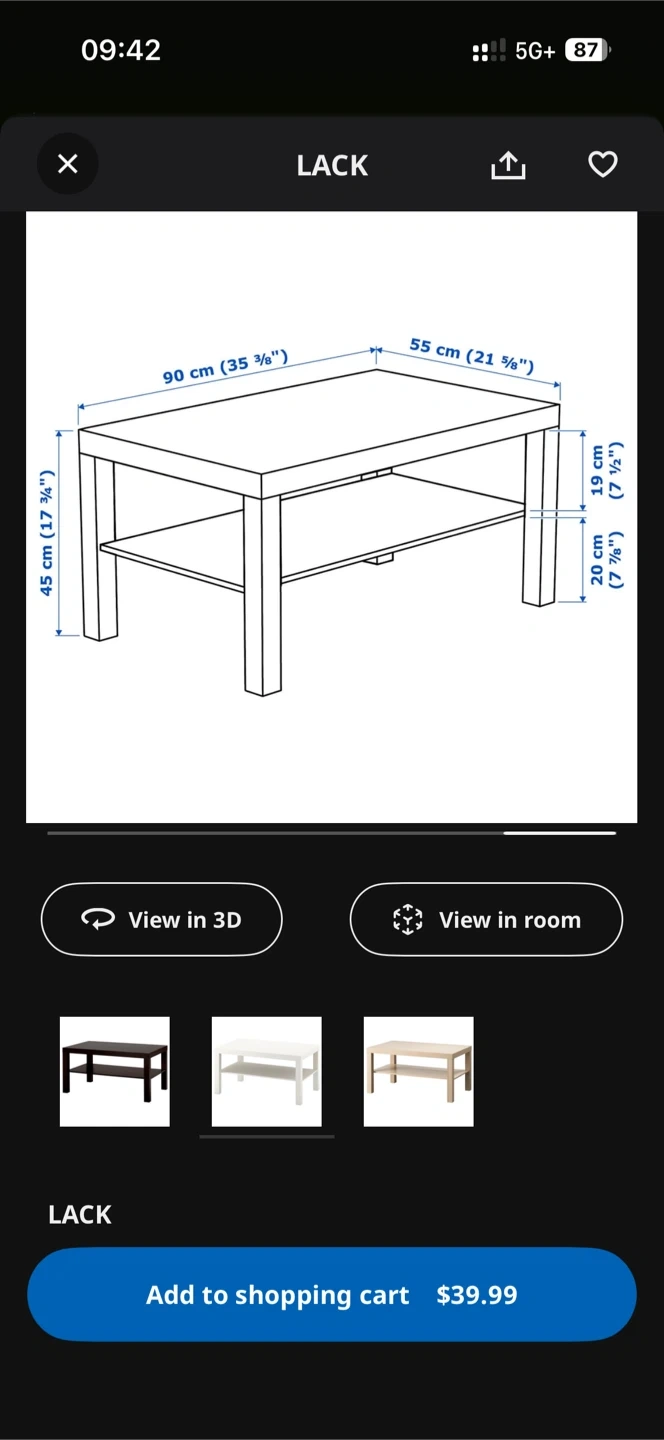Screen dimensions: 664x1440
Task: Select the birch-effect table color variant
Action: tap(418, 1071)
